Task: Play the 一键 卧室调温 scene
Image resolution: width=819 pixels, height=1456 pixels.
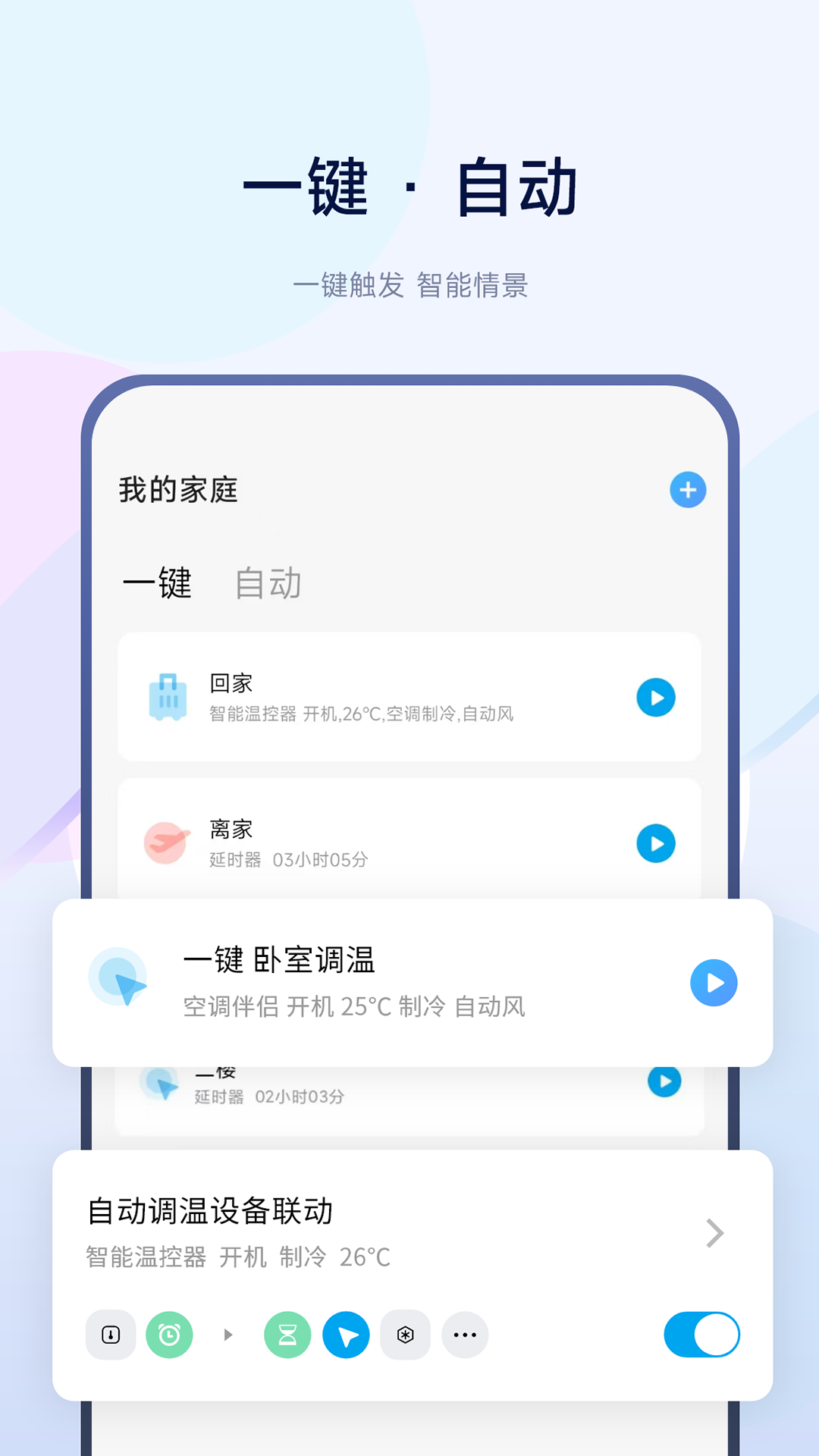Action: pos(713,983)
